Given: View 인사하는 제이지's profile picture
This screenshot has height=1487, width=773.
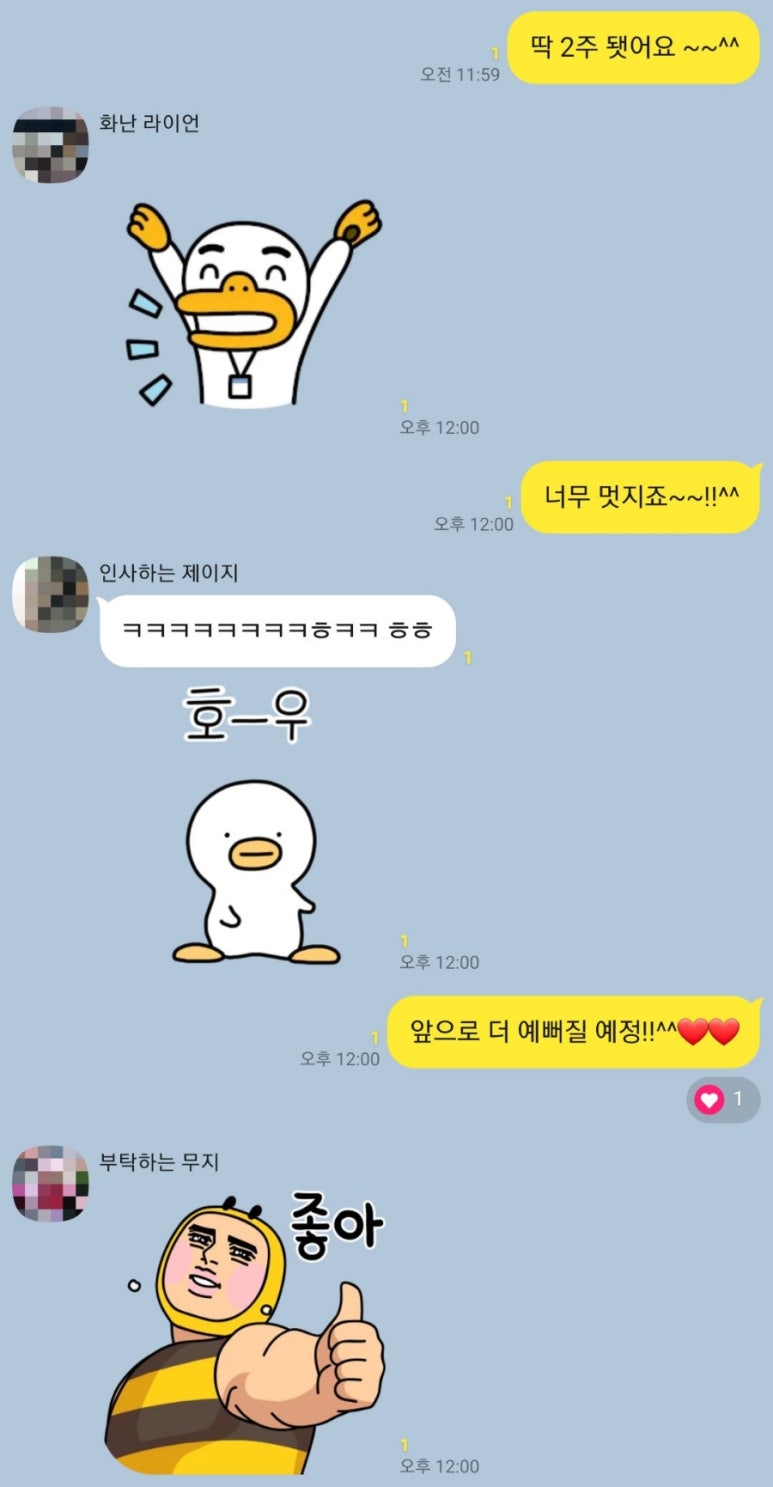Looking at the screenshot, I should tap(50, 594).
